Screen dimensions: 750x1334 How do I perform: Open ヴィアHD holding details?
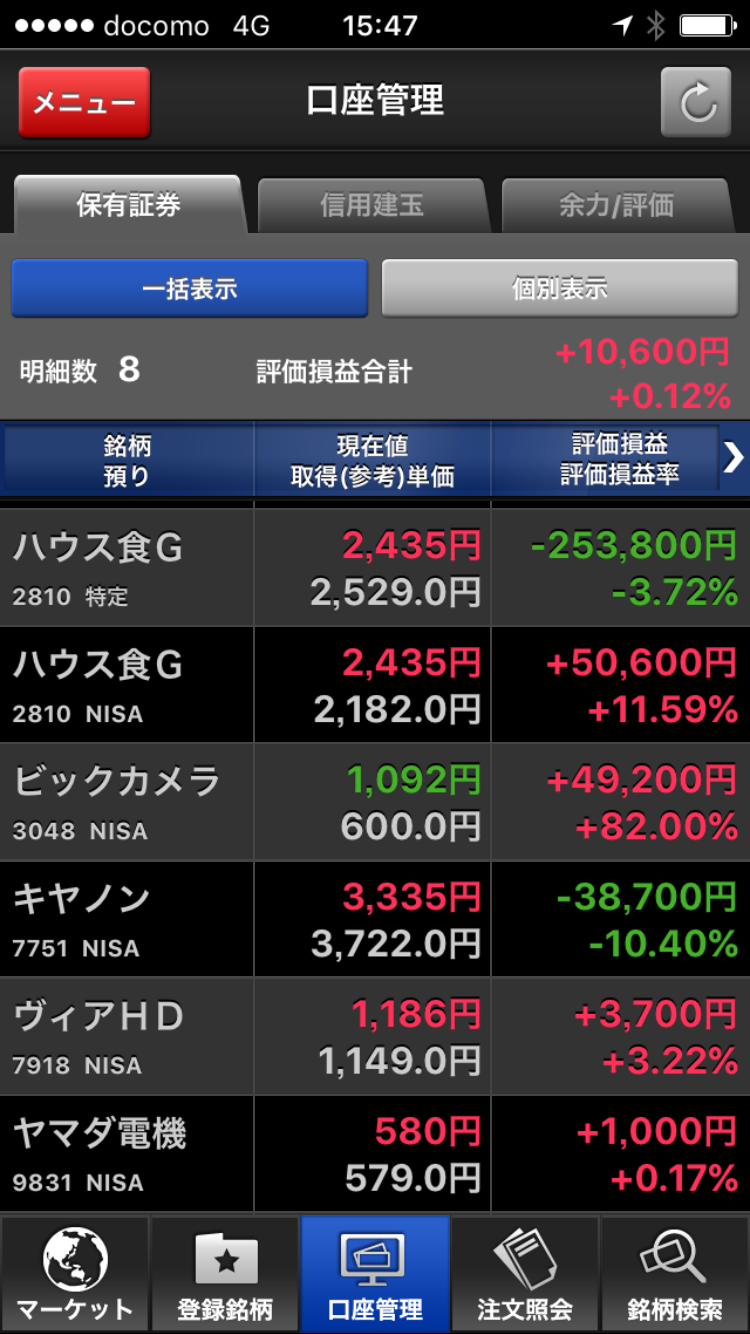pyautogui.click(x=375, y=1036)
